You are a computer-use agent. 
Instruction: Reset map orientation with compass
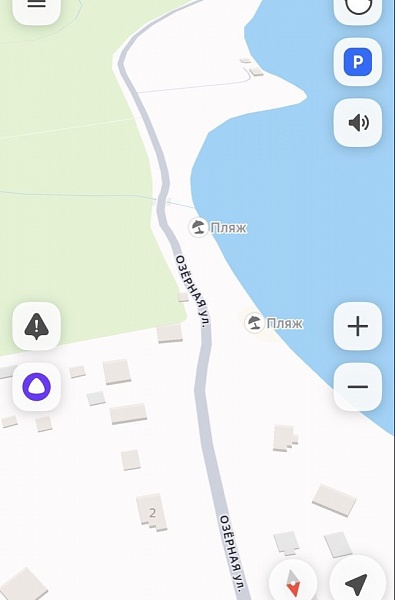click(293, 582)
